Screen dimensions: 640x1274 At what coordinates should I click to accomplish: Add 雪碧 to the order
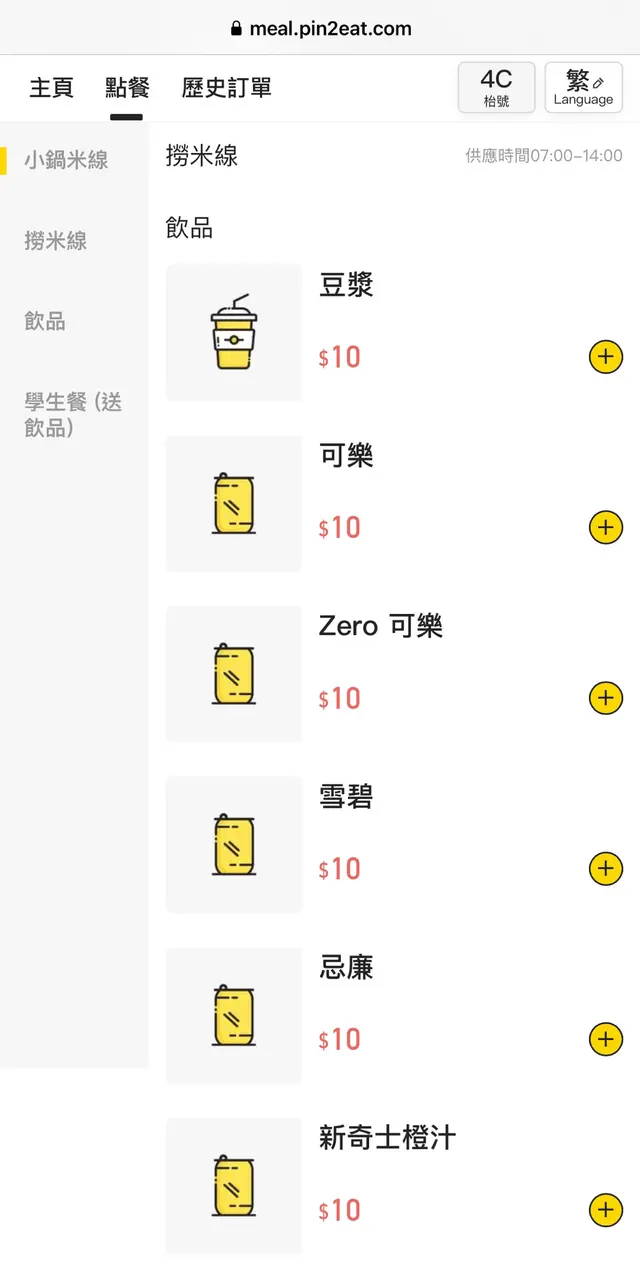tap(606, 868)
